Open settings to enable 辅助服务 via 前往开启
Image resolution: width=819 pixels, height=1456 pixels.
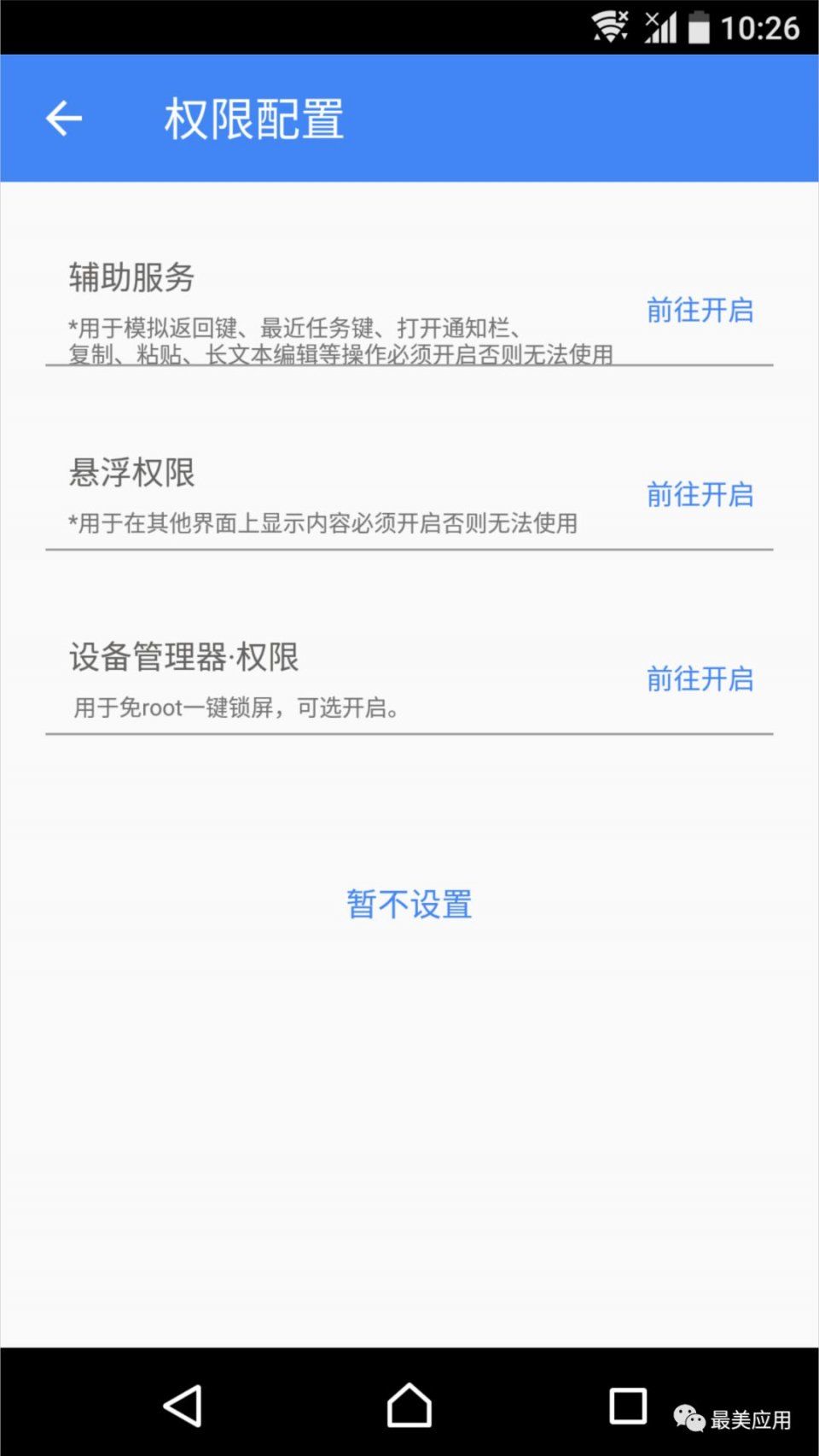tap(700, 312)
